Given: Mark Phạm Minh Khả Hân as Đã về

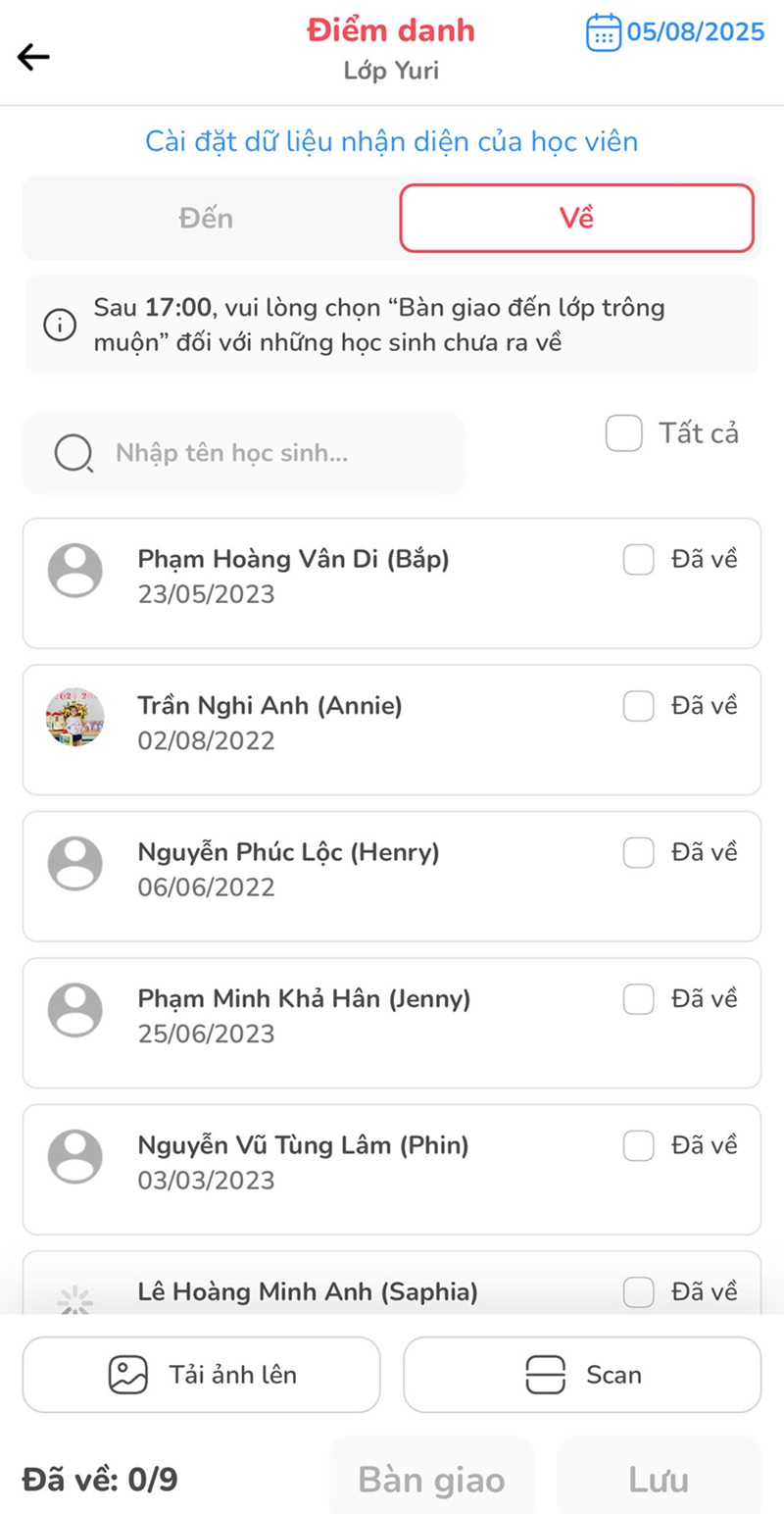Looking at the screenshot, I should 638,999.
